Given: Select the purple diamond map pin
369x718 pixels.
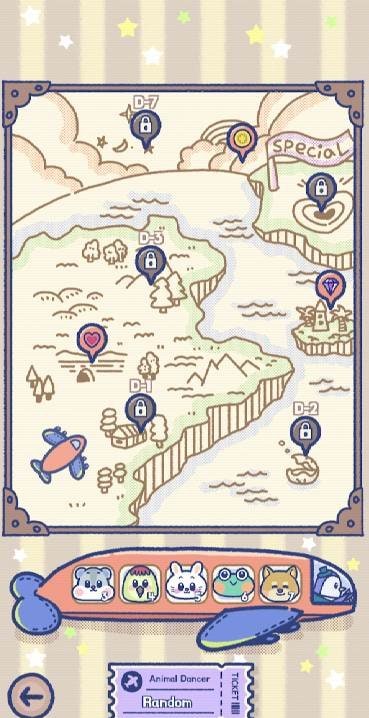Looking at the screenshot, I should click(x=331, y=288).
